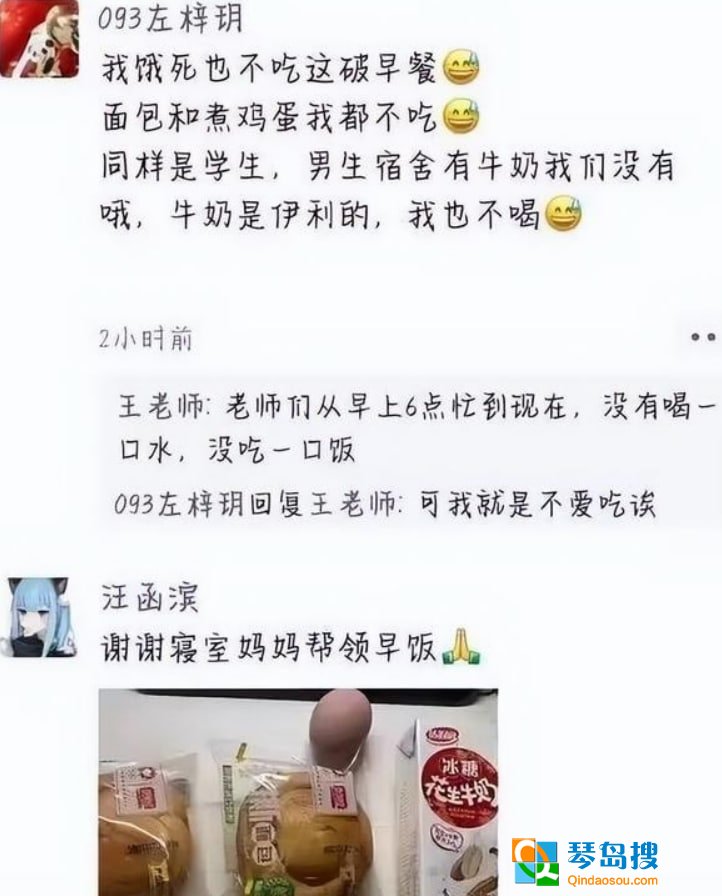
Task: Open 汪函滨's profile avatar
Action: [39, 617]
